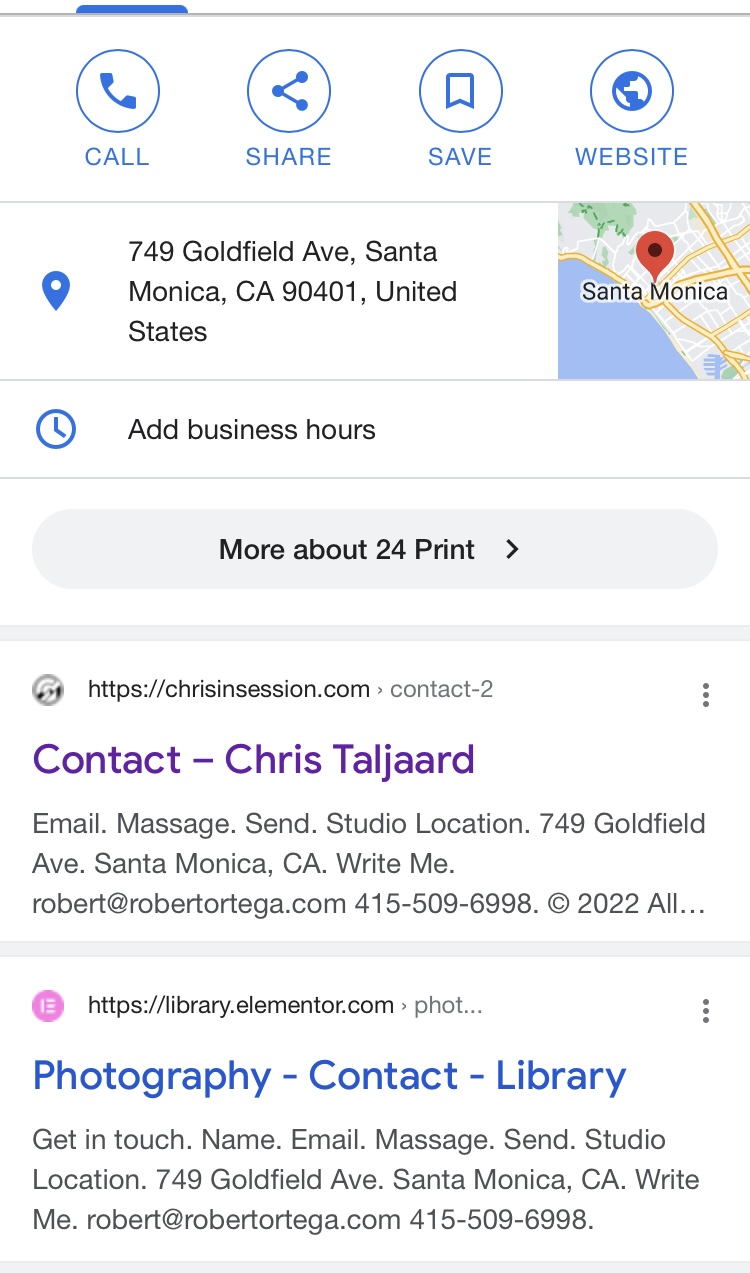Call the 24 Print business
The width and height of the screenshot is (750, 1273).
pos(117,92)
